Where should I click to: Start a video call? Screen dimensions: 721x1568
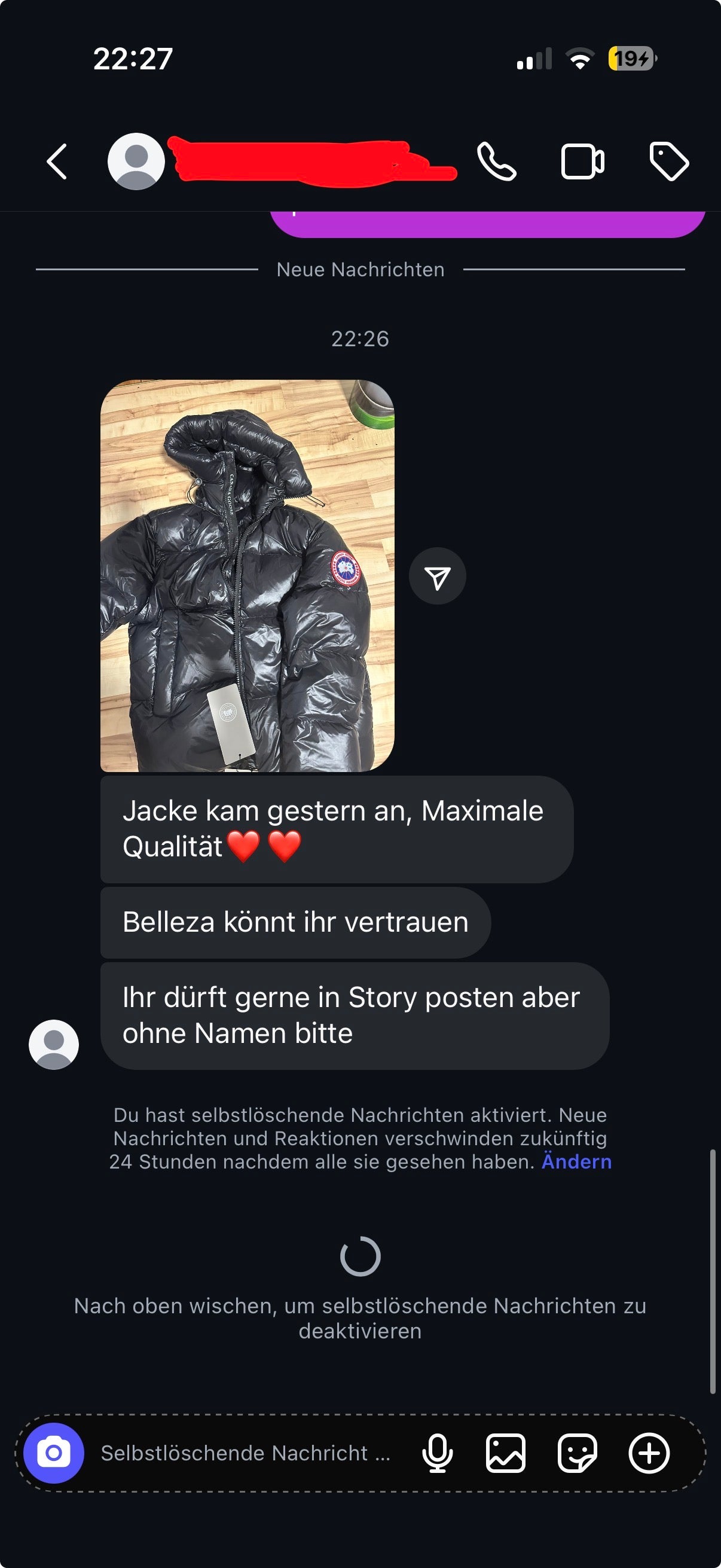[x=582, y=162]
